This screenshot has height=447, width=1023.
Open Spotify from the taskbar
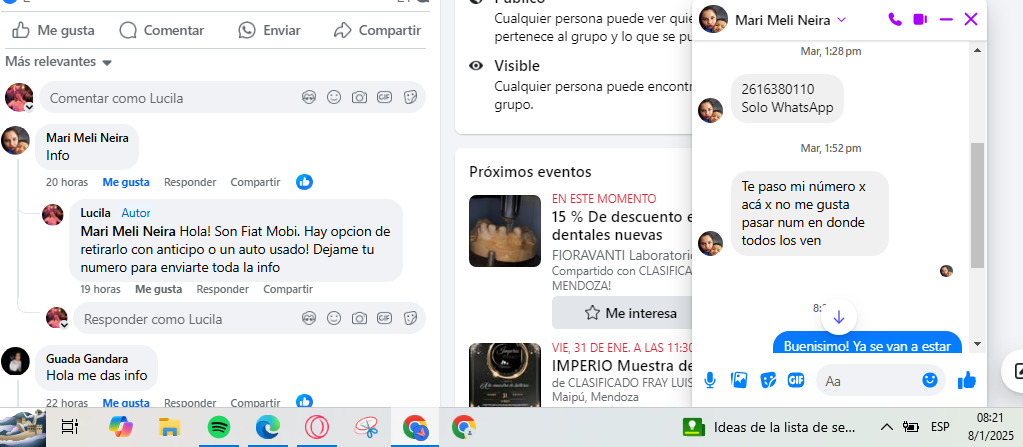point(218,427)
